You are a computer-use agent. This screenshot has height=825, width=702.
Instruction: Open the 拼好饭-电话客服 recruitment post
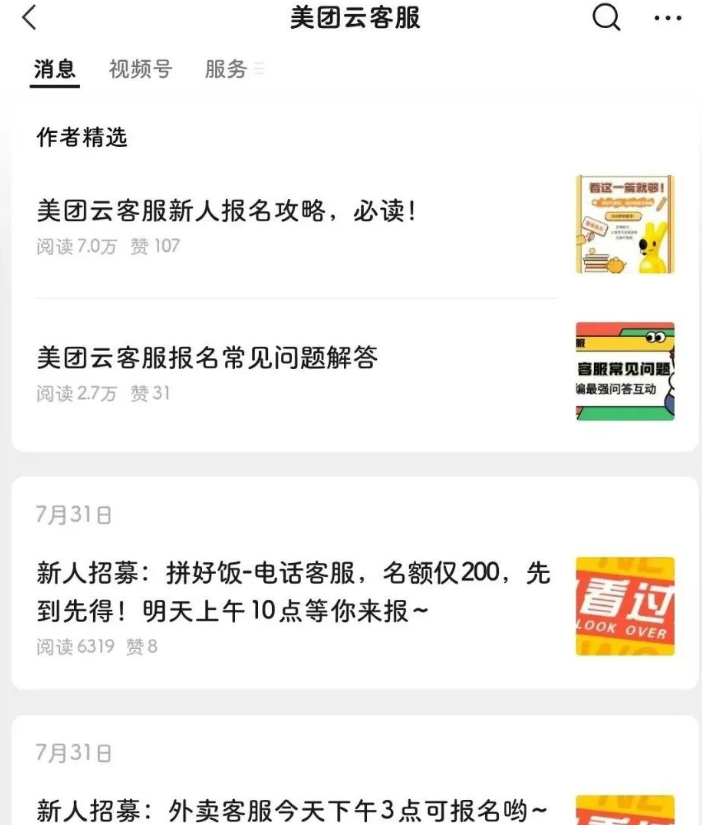coord(293,591)
